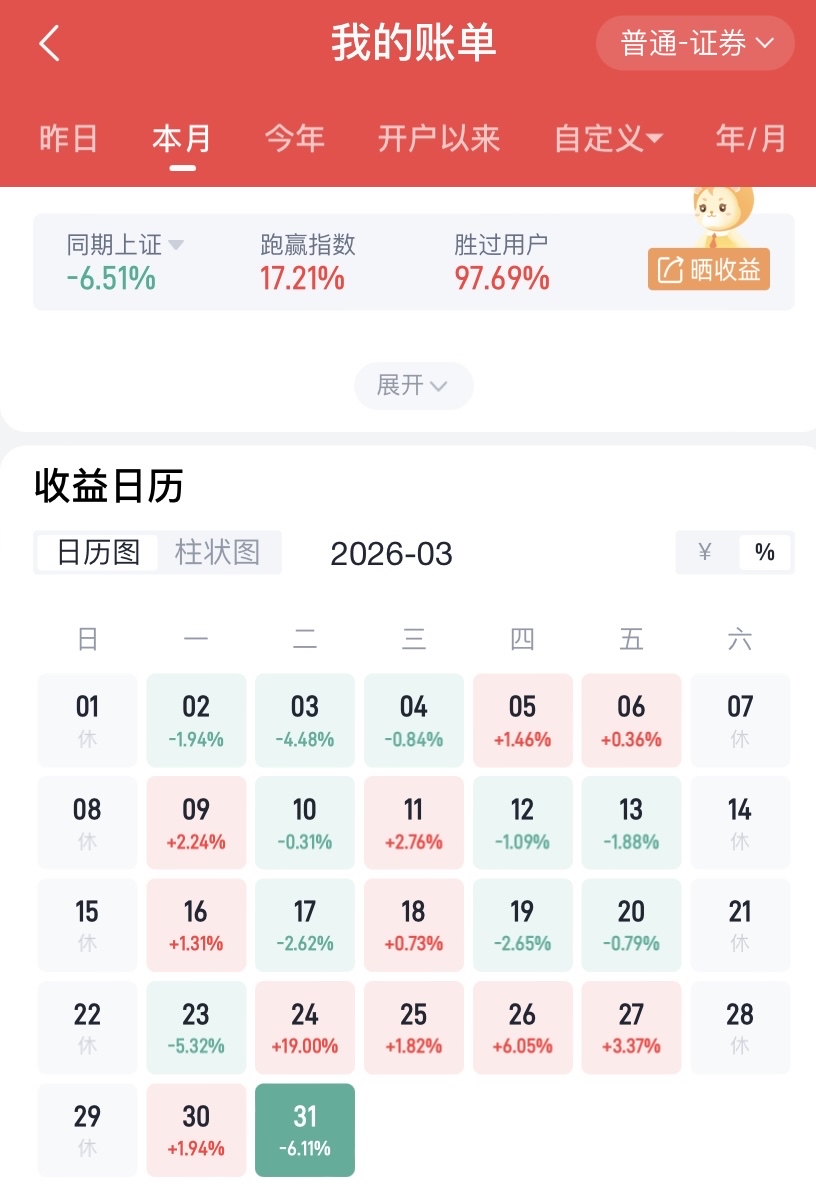
Task: Show earnings in percent with % toggle
Action: (765, 552)
